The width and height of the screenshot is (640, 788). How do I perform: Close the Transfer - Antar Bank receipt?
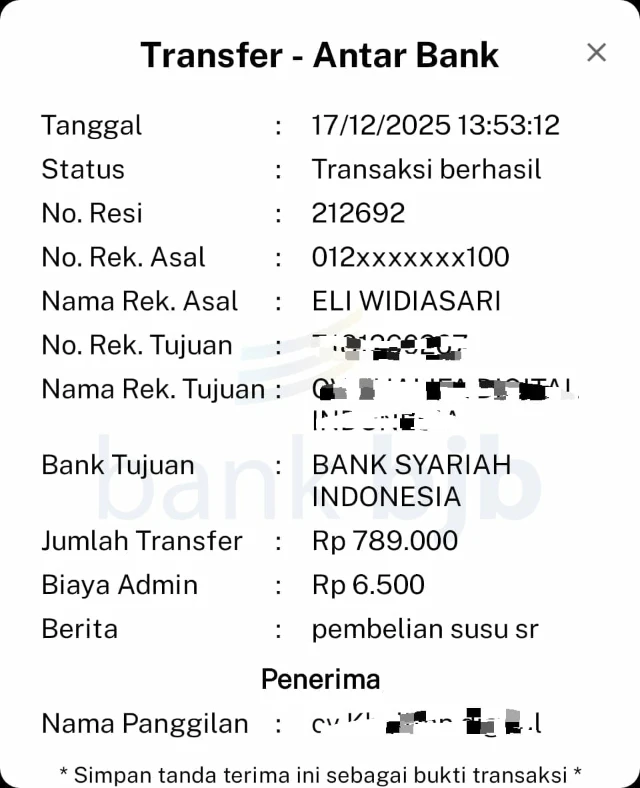pos(596,53)
